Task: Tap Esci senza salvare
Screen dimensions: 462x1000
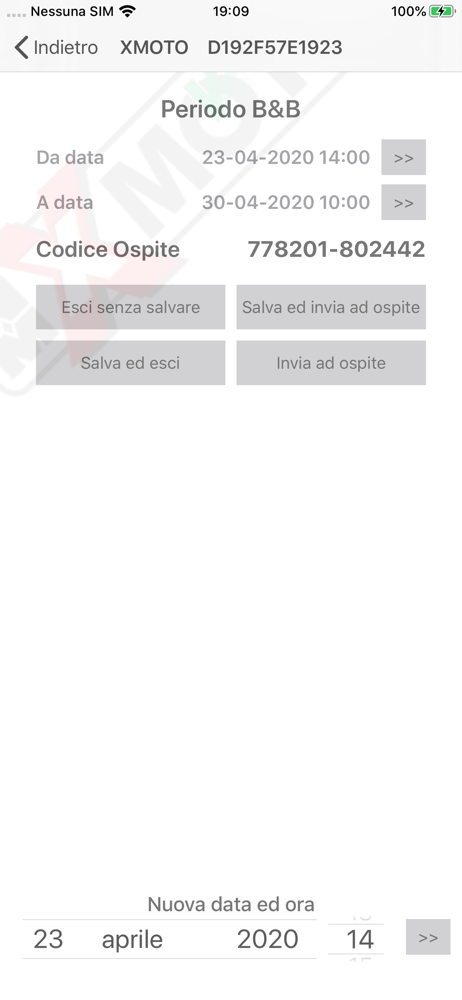Action: coord(130,307)
